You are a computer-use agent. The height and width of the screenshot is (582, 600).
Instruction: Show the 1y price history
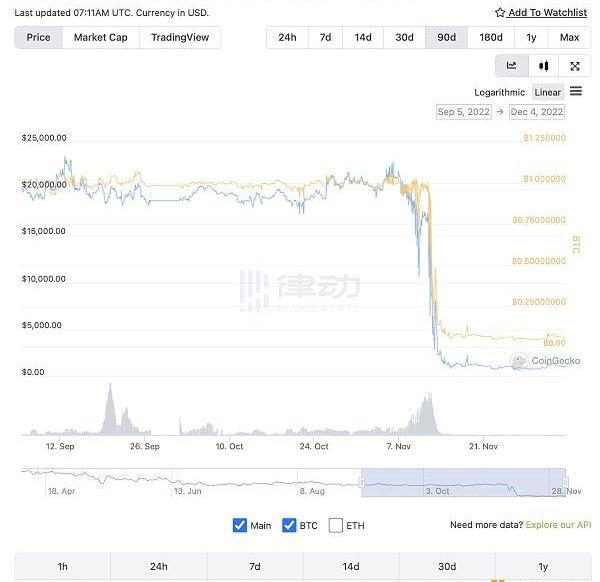tap(531, 37)
